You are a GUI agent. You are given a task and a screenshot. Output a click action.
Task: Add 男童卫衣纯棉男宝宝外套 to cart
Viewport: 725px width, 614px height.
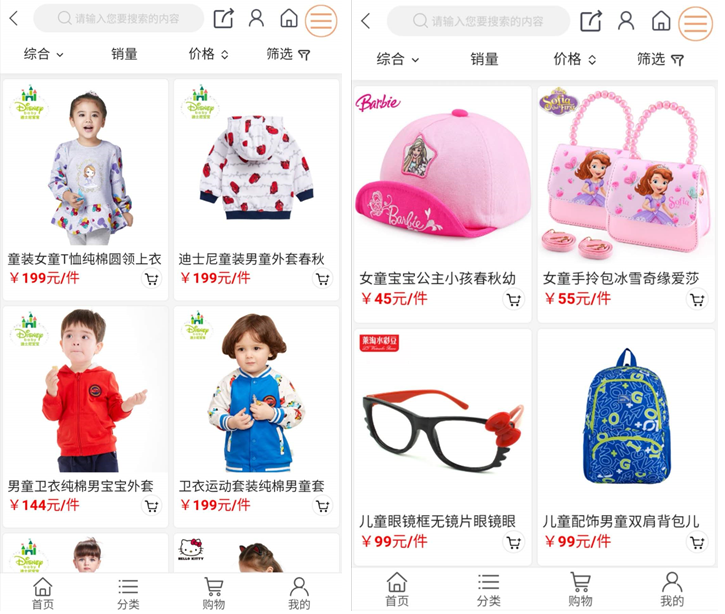click(152, 507)
